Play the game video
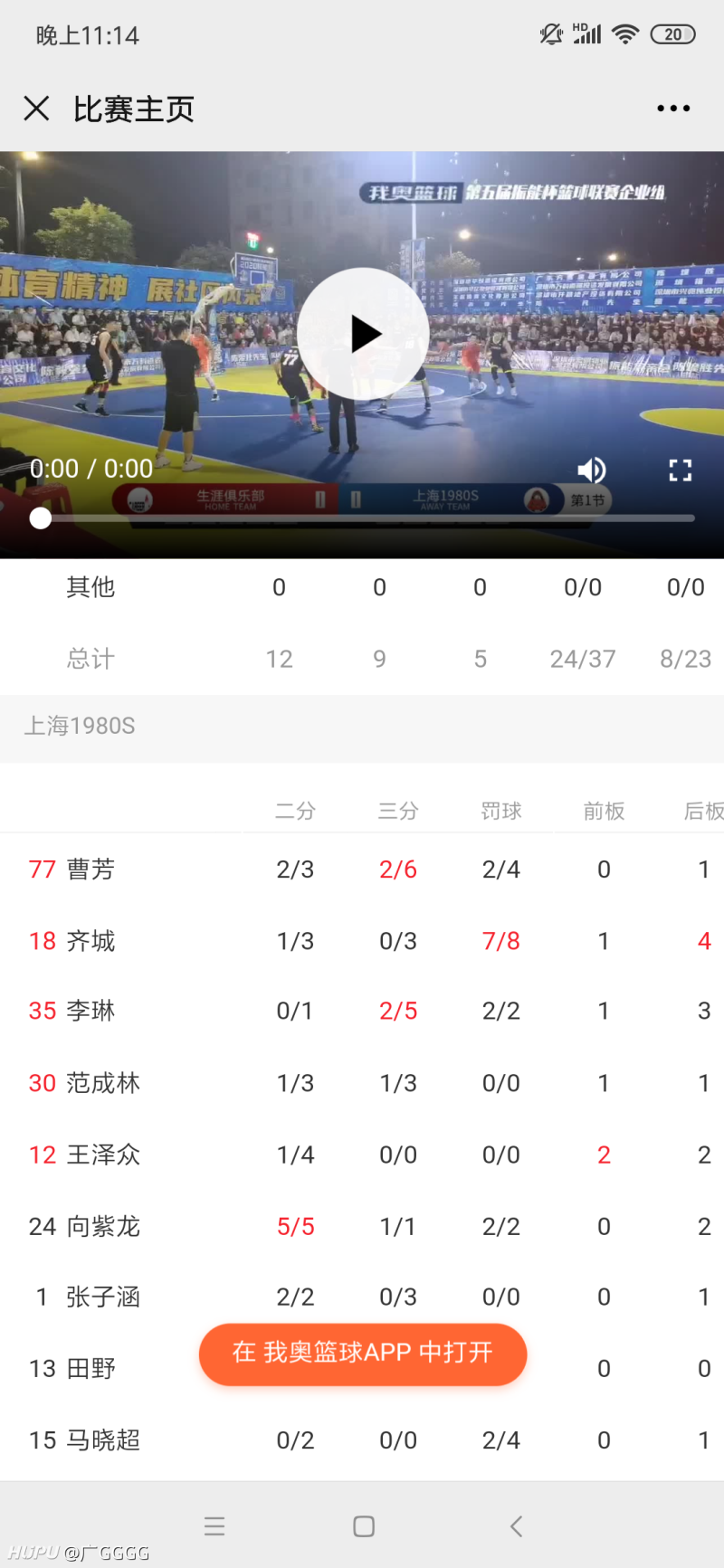This screenshot has width=724, height=1568. [x=364, y=334]
